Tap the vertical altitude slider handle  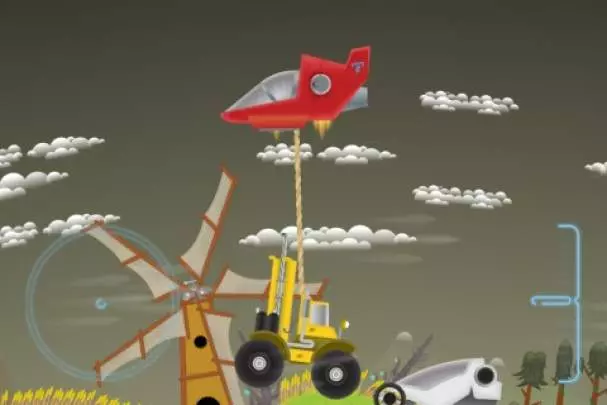click(x=553, y=299)
